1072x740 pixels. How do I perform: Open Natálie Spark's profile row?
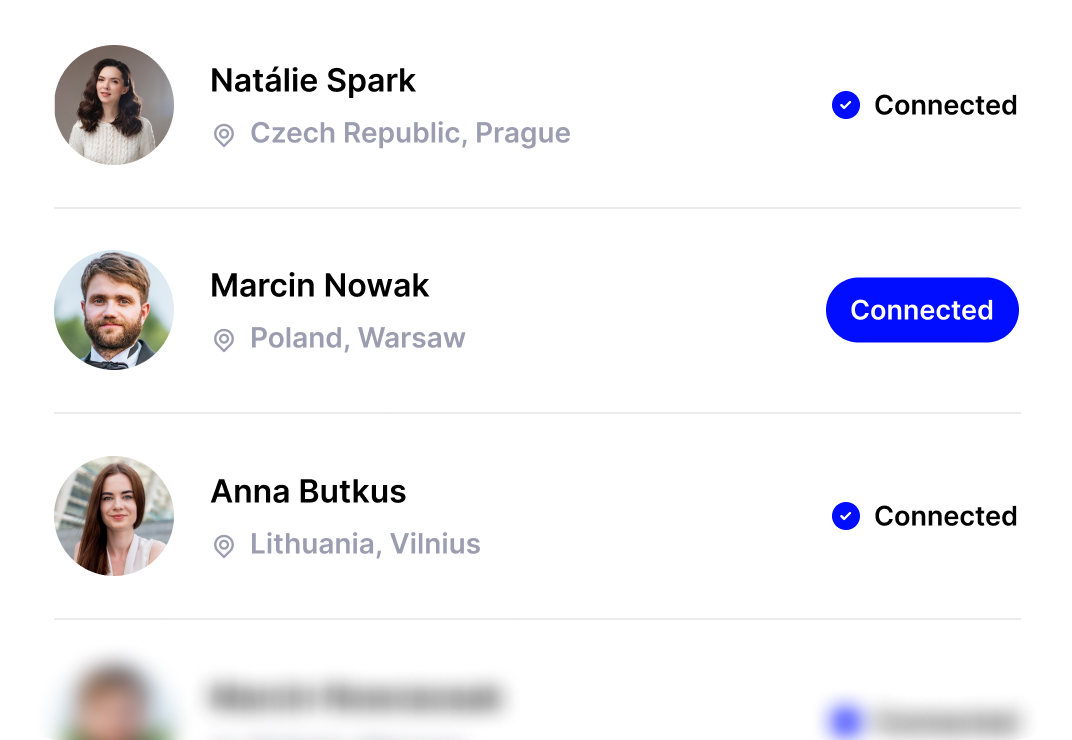313,81
